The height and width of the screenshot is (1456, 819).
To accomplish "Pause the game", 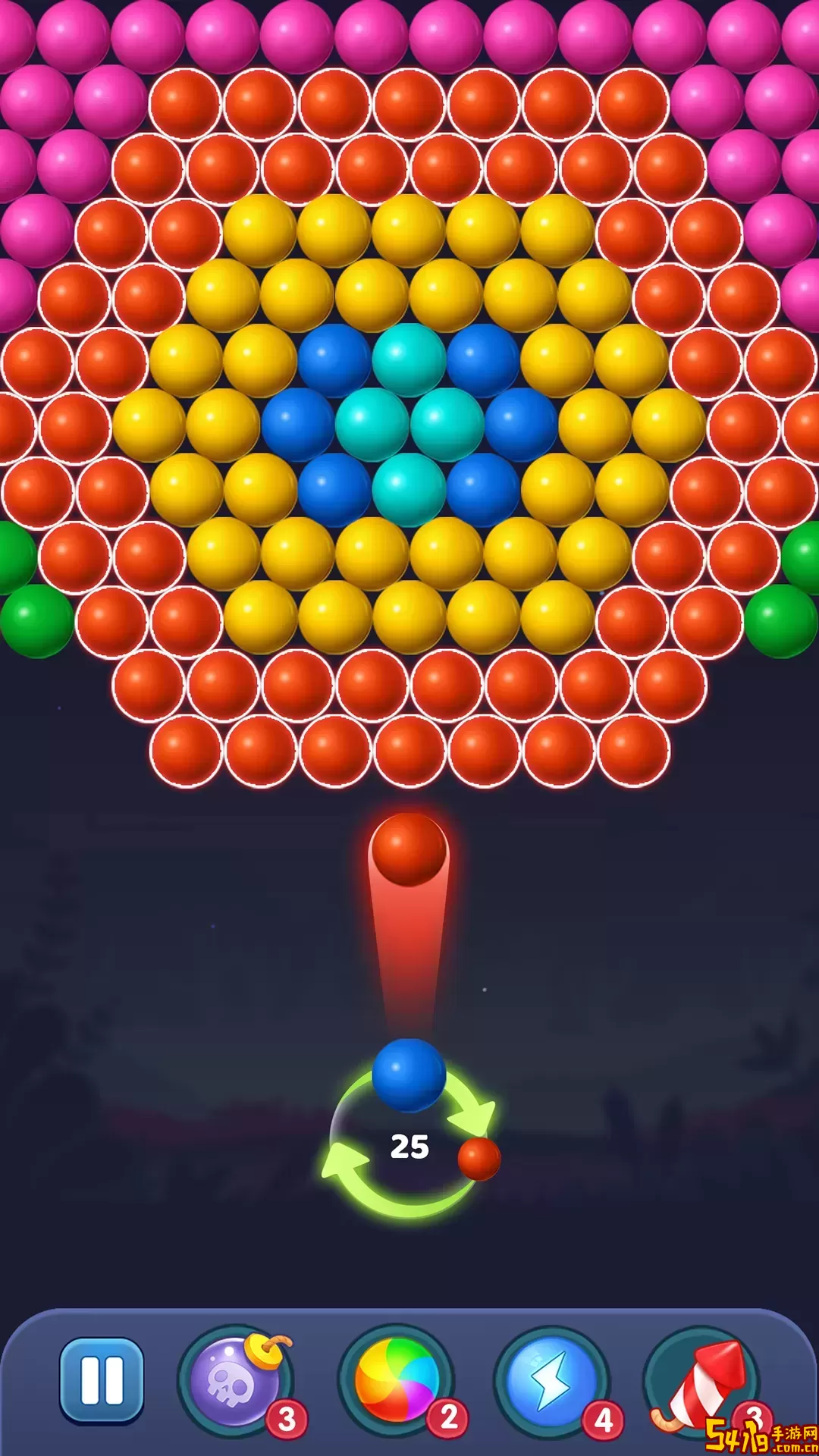I will 102,1380.
